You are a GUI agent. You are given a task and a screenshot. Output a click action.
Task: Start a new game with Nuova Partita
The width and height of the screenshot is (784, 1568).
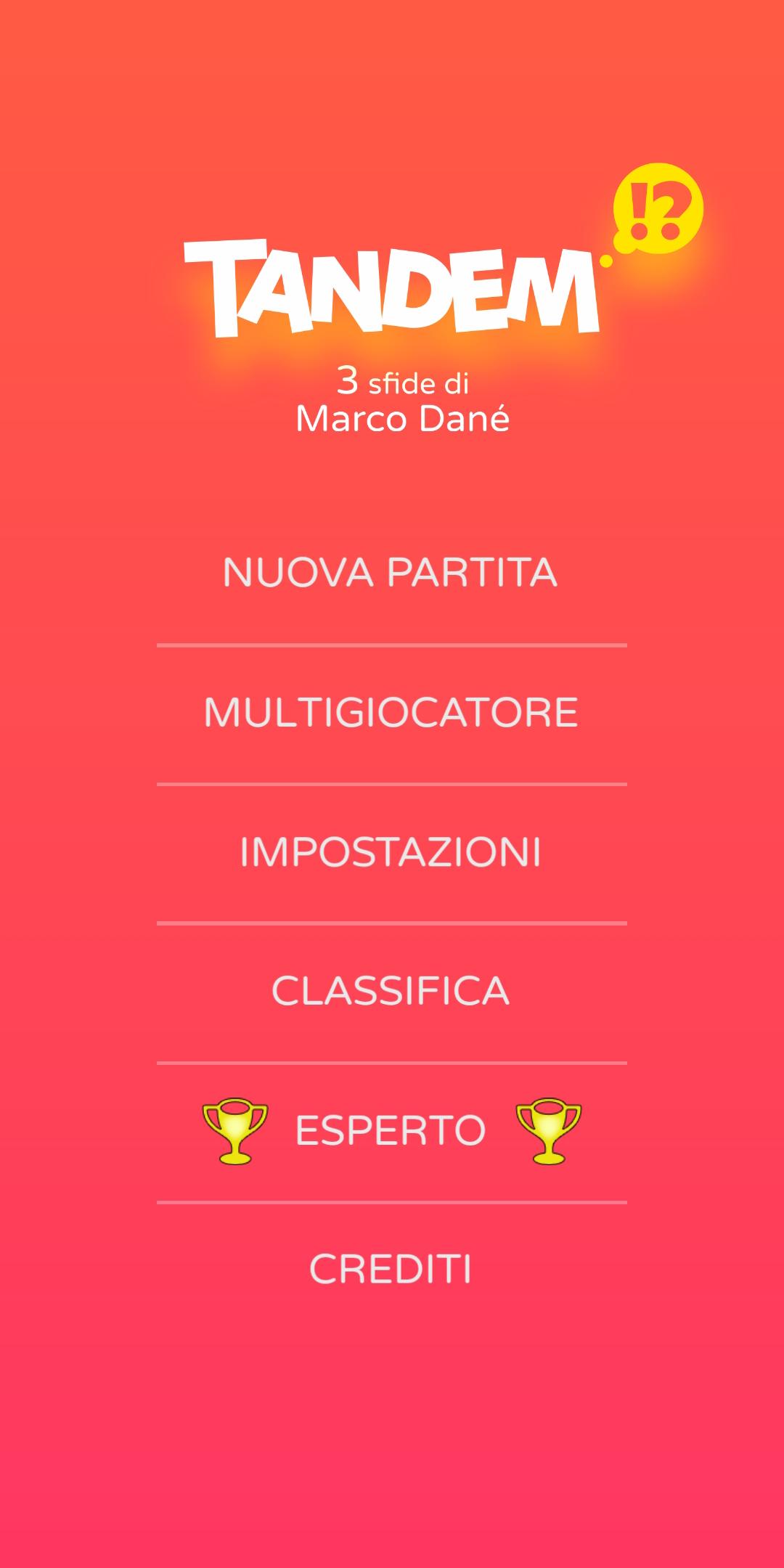click(392, 573)
